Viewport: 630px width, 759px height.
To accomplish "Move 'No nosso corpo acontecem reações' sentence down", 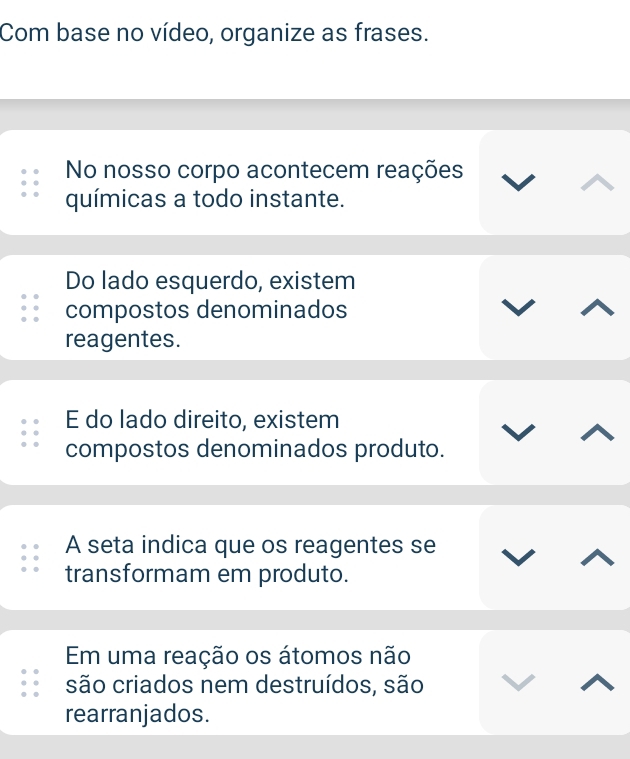I will pyautogui.click(x=517, y=182).
